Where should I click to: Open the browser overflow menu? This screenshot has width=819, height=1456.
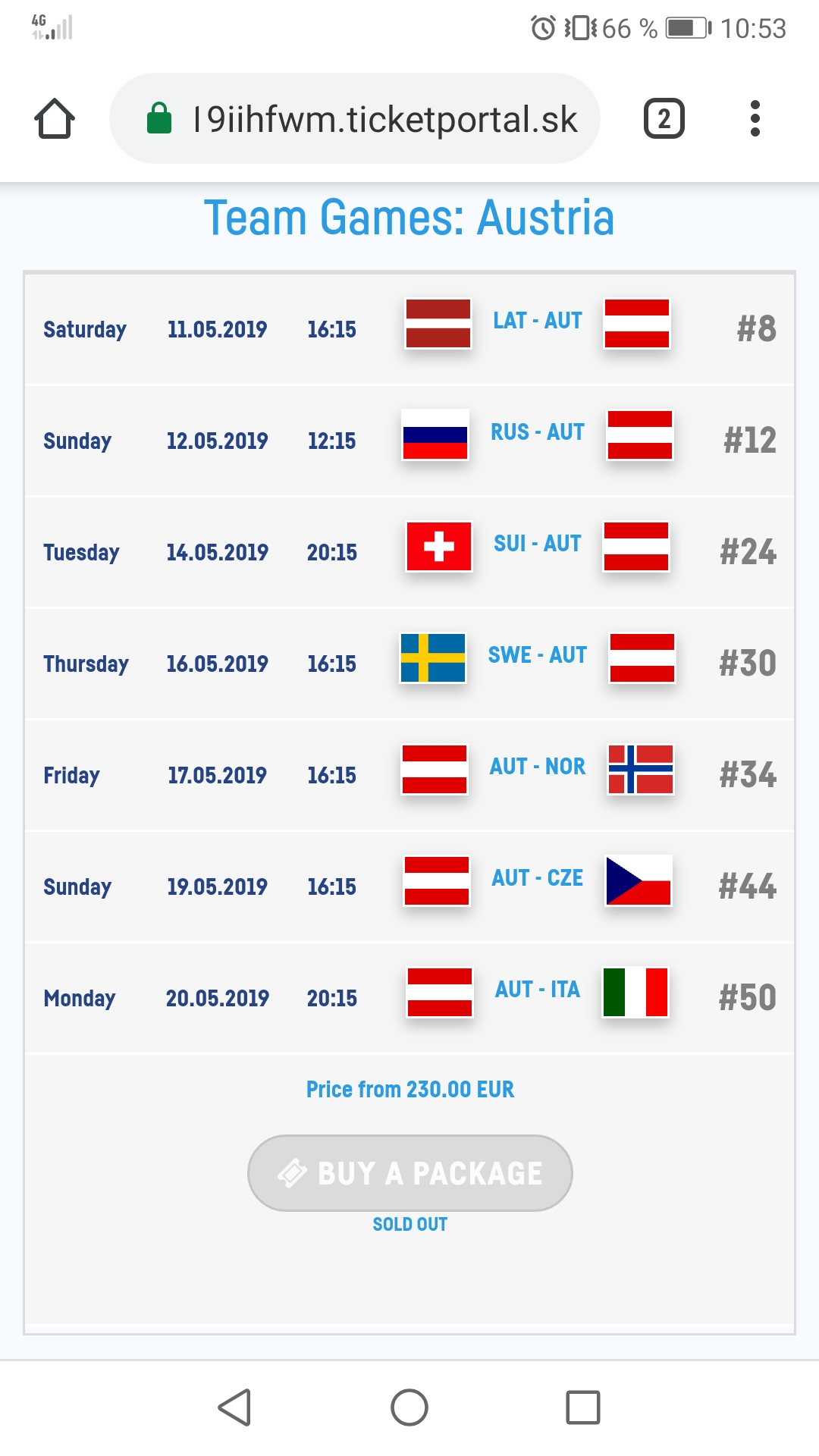tap(754, 119)
